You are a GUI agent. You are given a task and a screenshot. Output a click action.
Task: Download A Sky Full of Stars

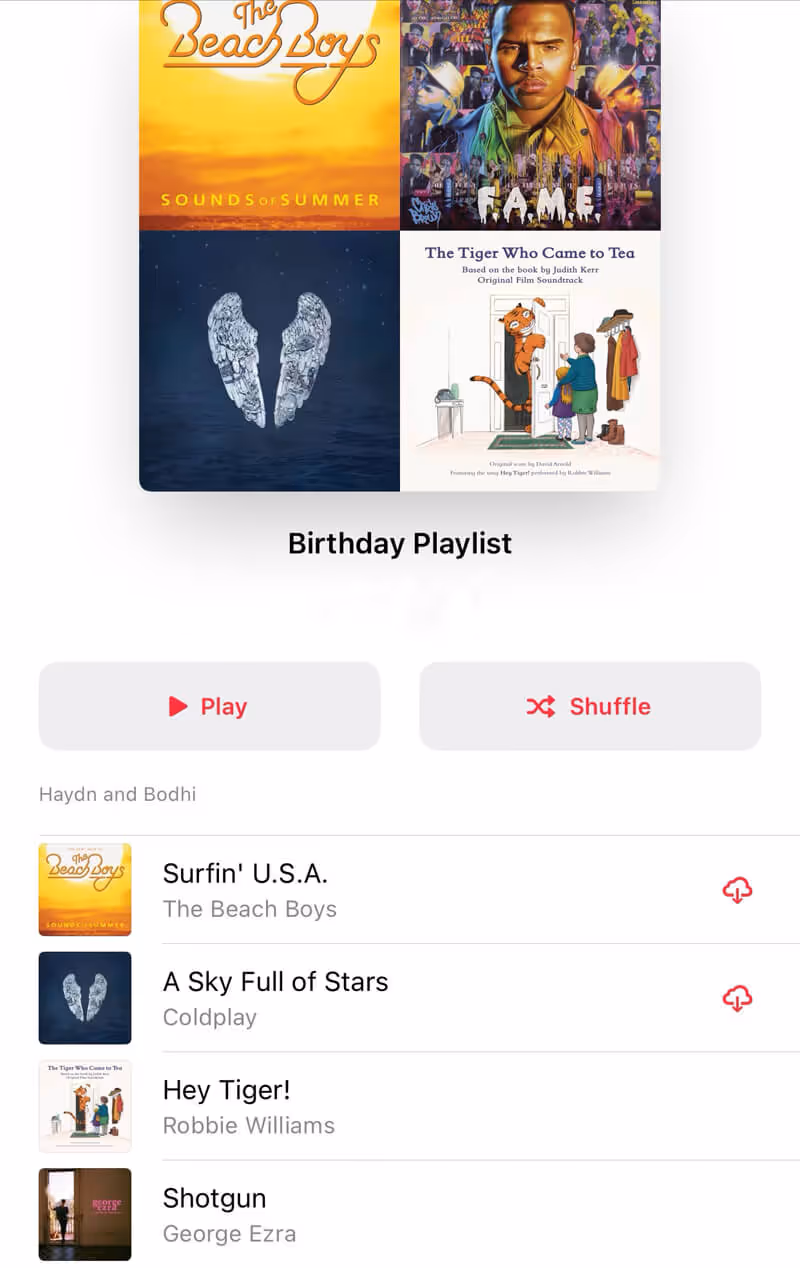click(737, 998)
